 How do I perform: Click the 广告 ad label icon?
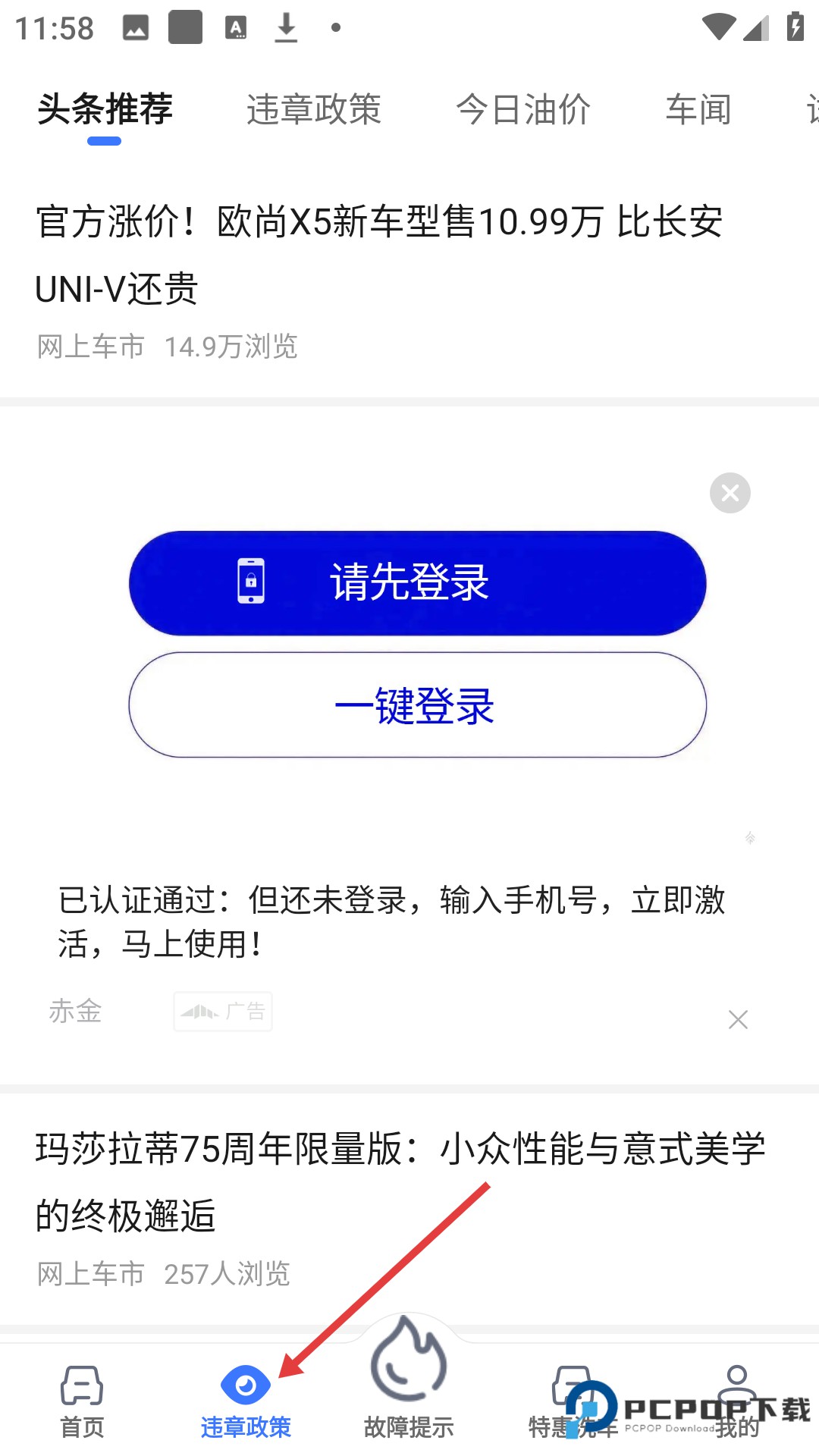point(222,1012)
